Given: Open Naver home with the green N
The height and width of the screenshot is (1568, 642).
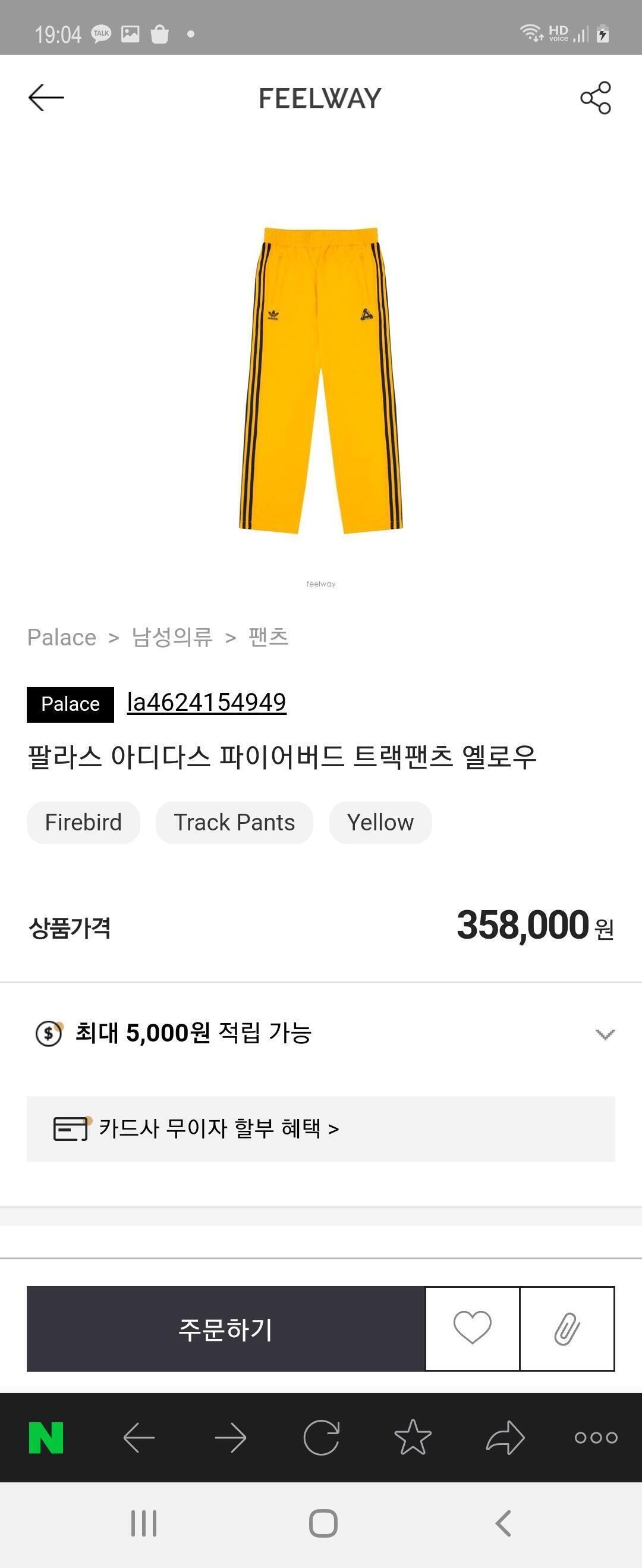Looking at the screenshot, I should click(46, 1438).
